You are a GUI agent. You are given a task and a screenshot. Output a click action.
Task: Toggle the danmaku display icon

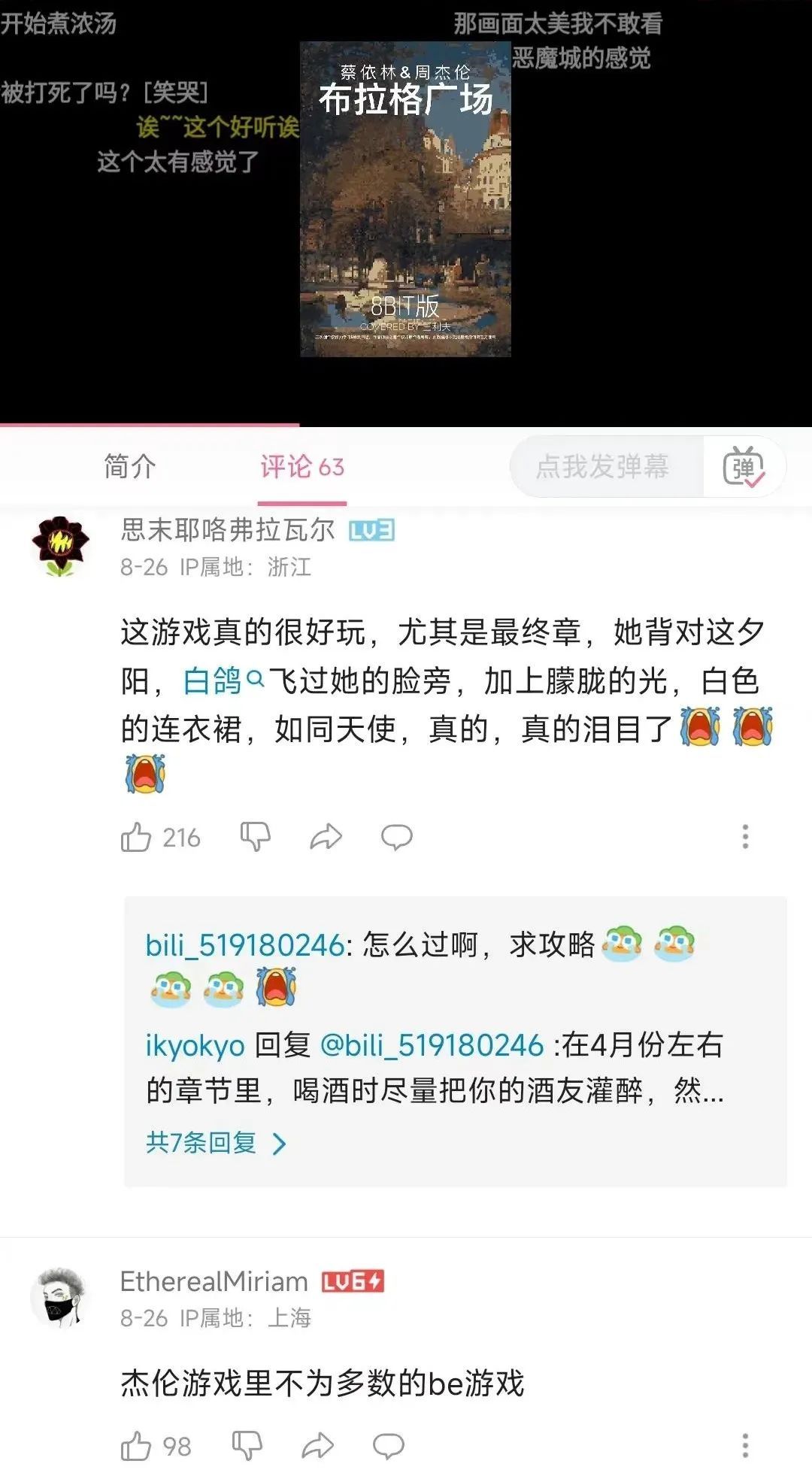tap(743, 467)
